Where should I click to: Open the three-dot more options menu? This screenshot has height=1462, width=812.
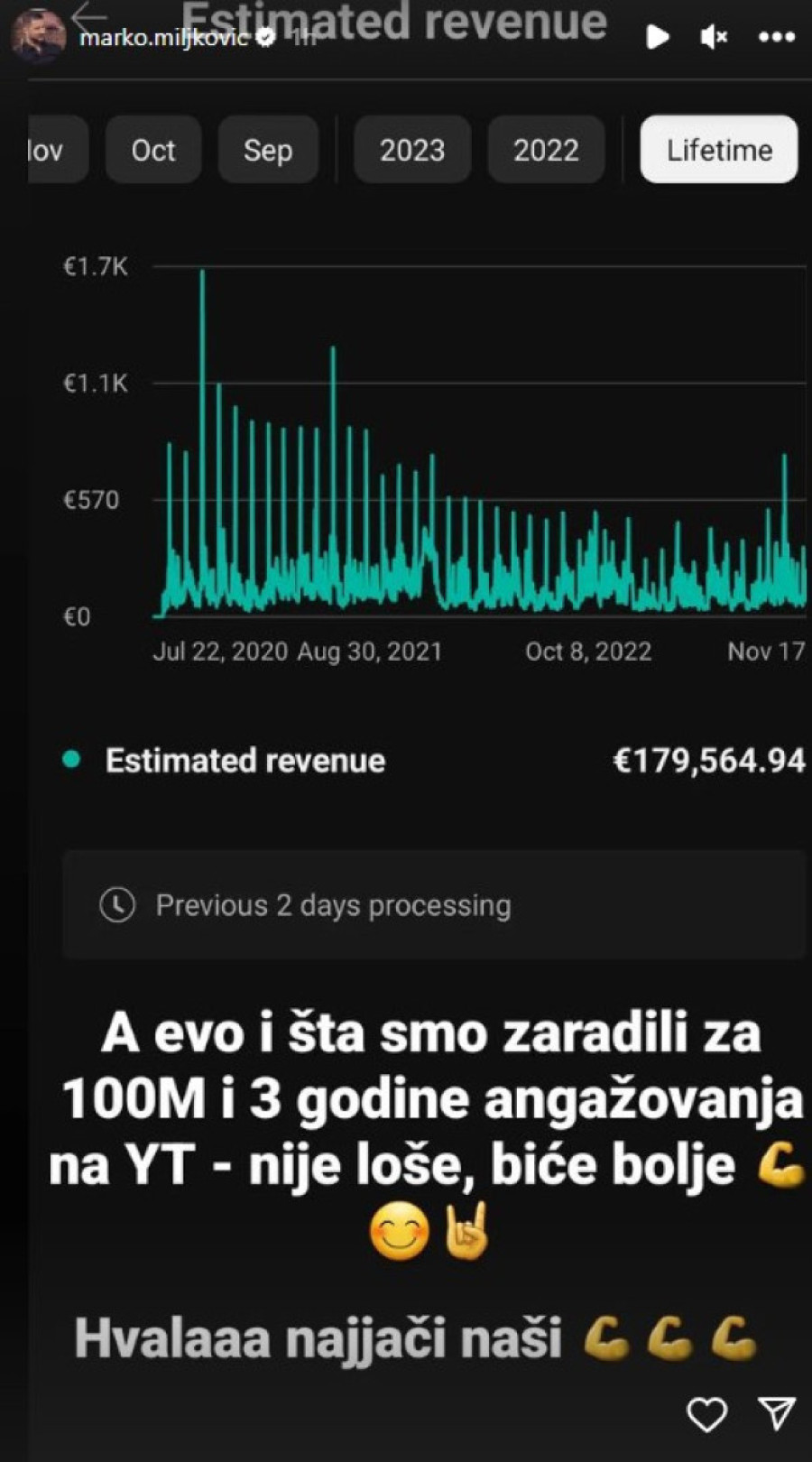pyautogui.click(x=777, y=37)
